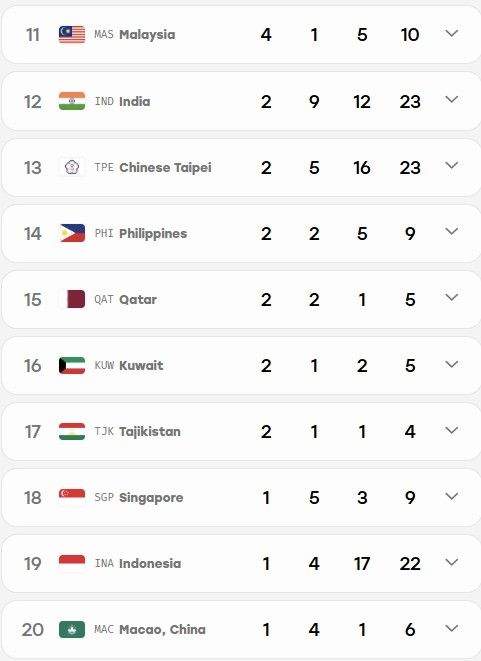Expand Chinese Taipei medal breakdown

(451, 165)
